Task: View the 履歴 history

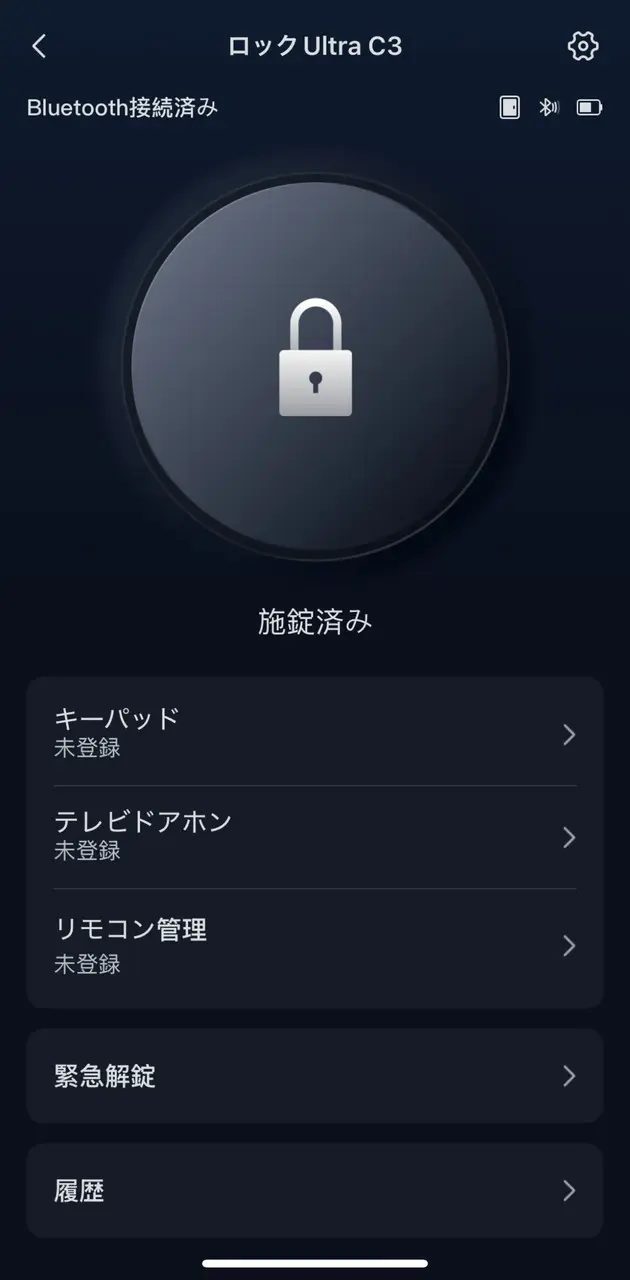Action: pos(314,1191)
